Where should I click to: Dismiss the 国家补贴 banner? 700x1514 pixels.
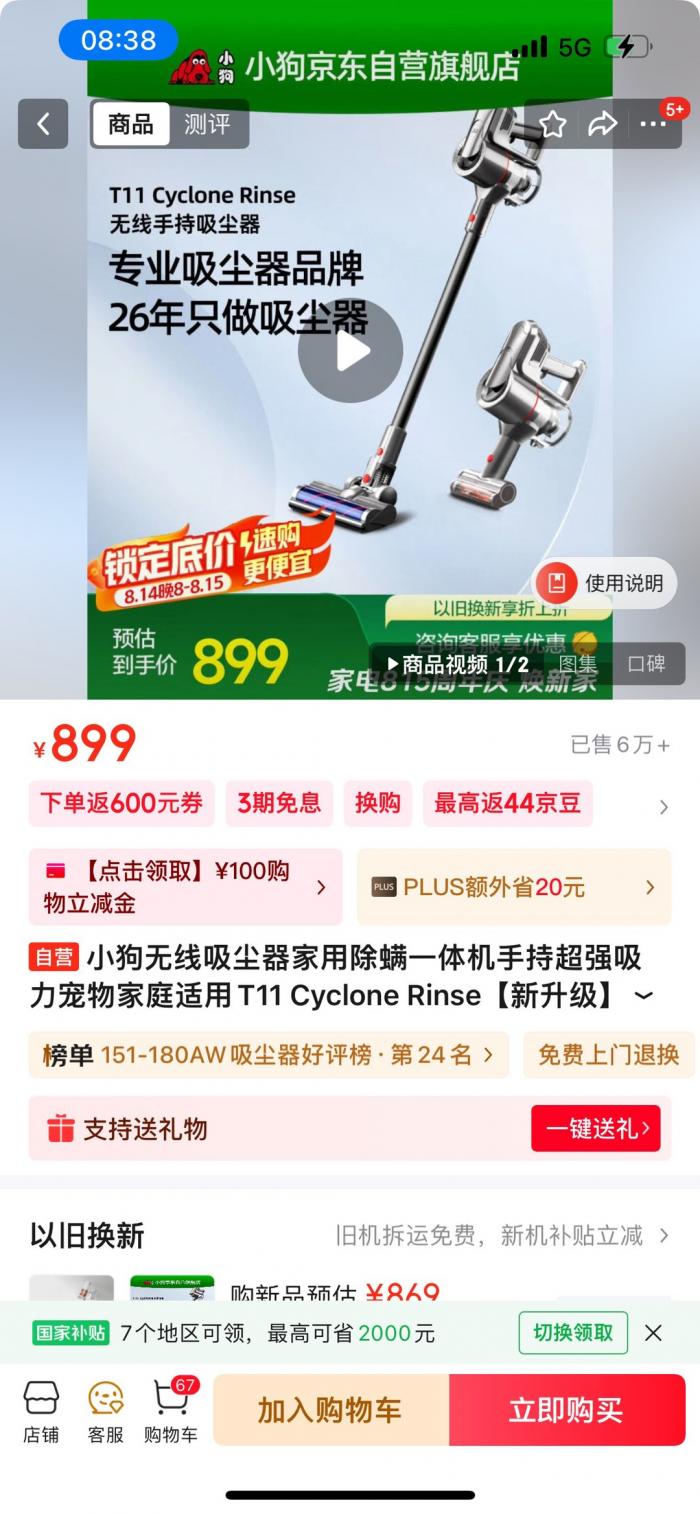[x=653, y=1333]
